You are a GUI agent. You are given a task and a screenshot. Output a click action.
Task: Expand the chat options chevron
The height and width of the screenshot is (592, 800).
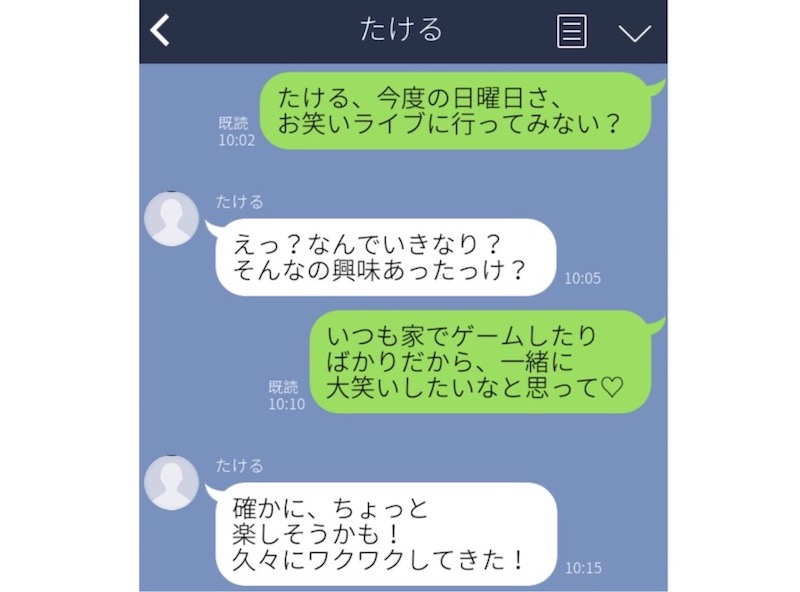(x=634, y=32)
